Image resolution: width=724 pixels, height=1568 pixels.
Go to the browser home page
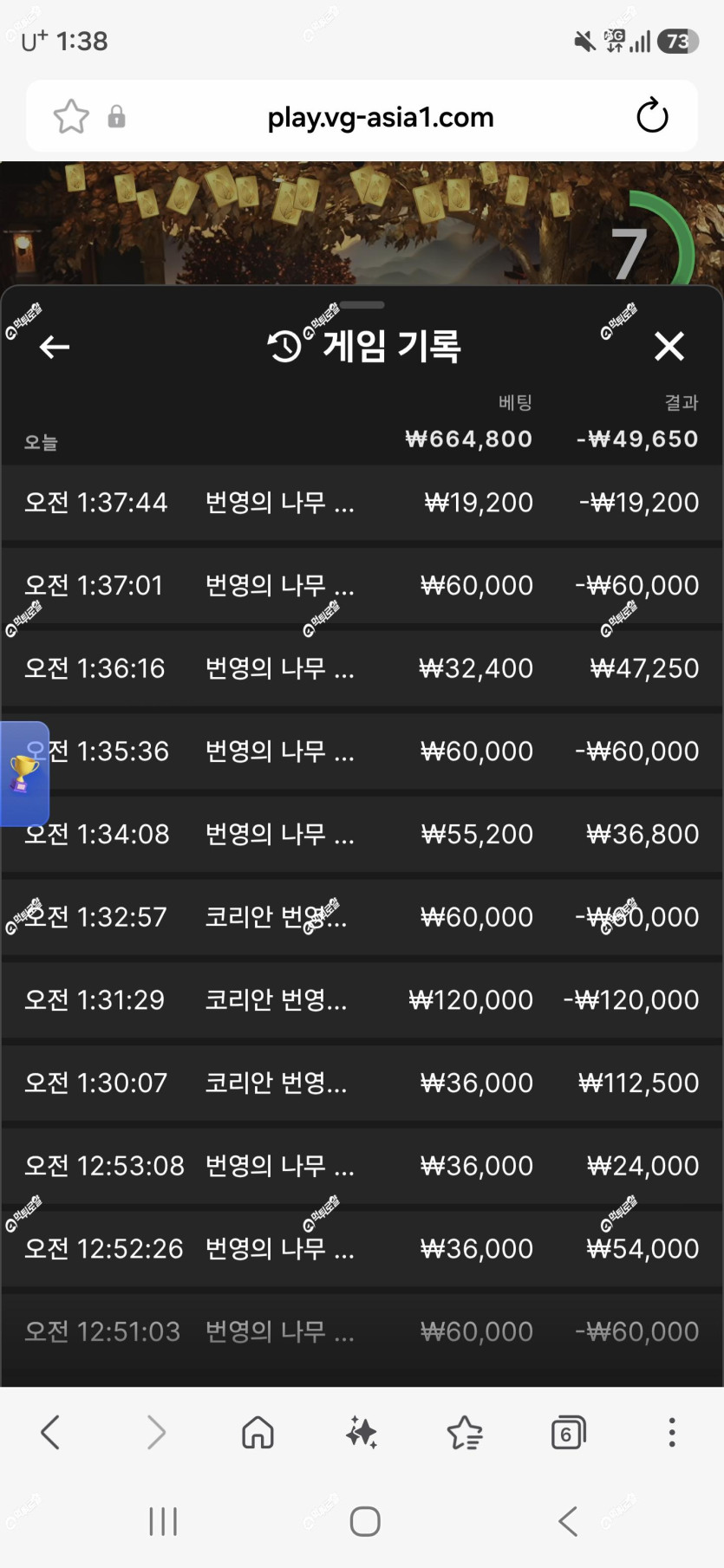pos(258,1433)
